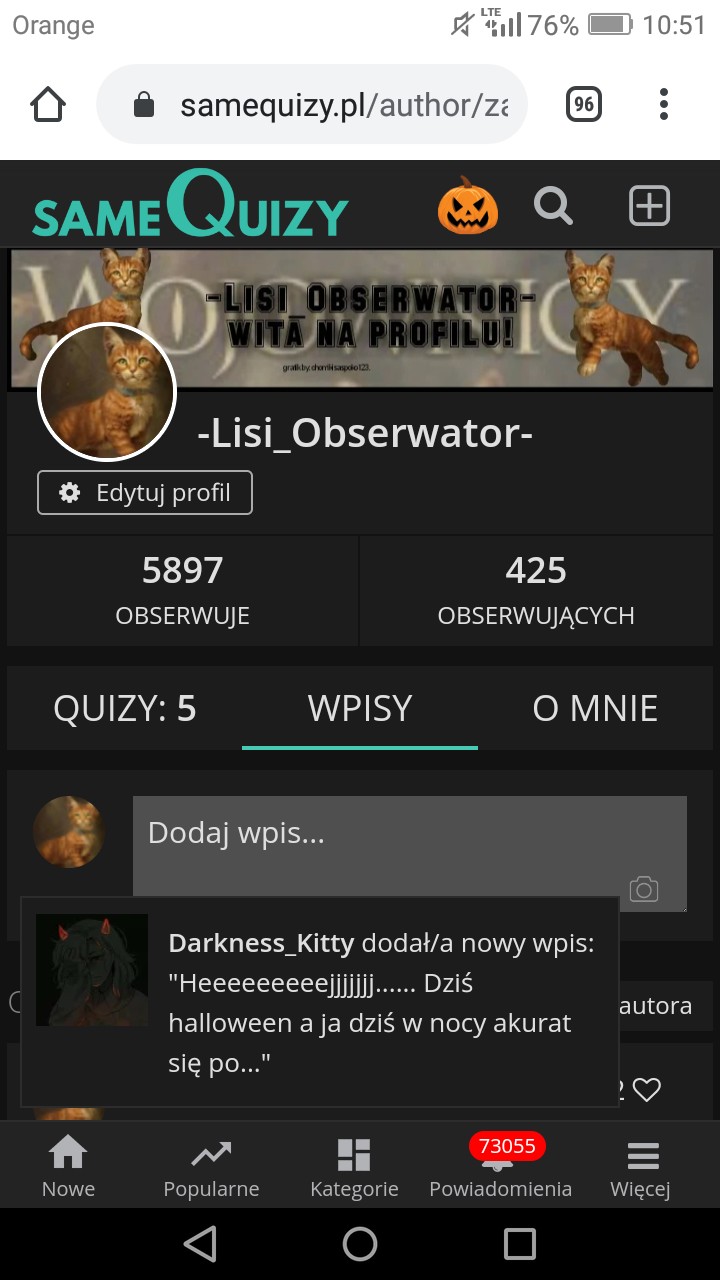Open the sameQuizy home logo
The width and height of the screenshot is (720, 1280).
[190, 206]
